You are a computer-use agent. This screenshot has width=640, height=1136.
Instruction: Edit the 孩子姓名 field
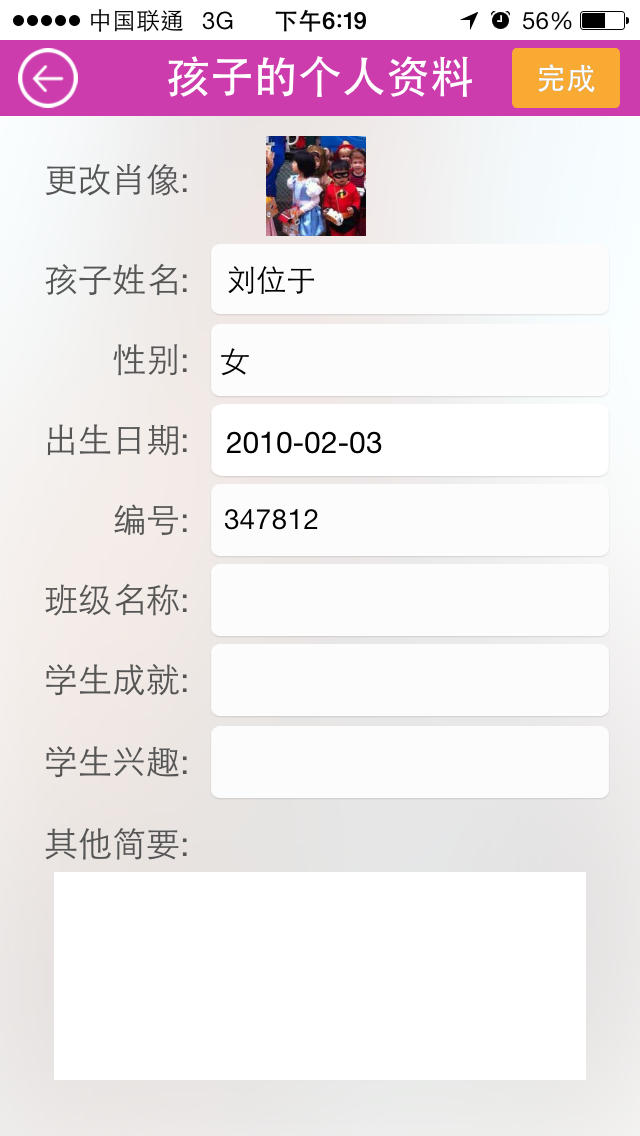410,280
